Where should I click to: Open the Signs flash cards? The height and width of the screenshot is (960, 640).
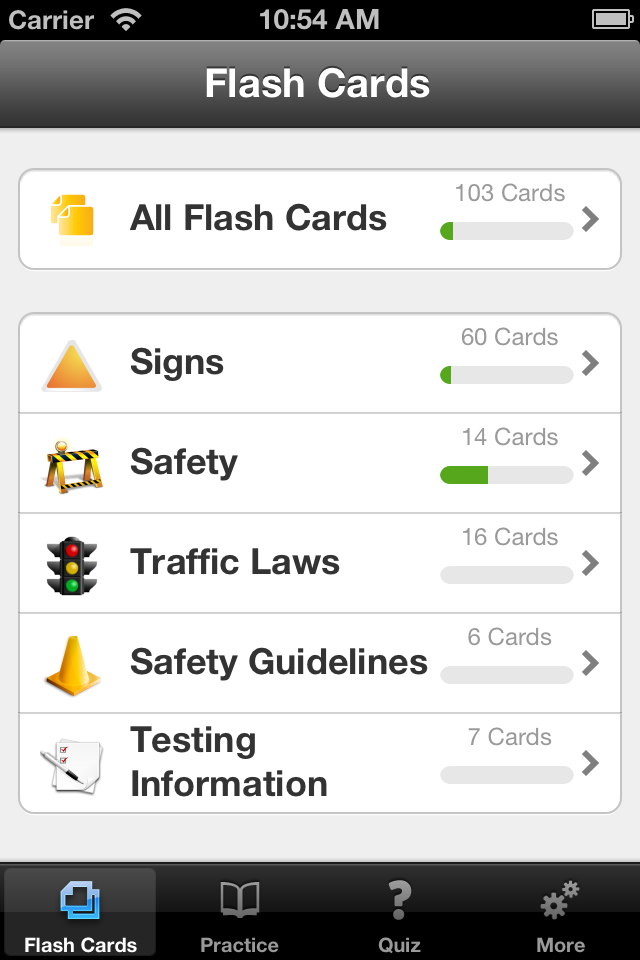320,363
